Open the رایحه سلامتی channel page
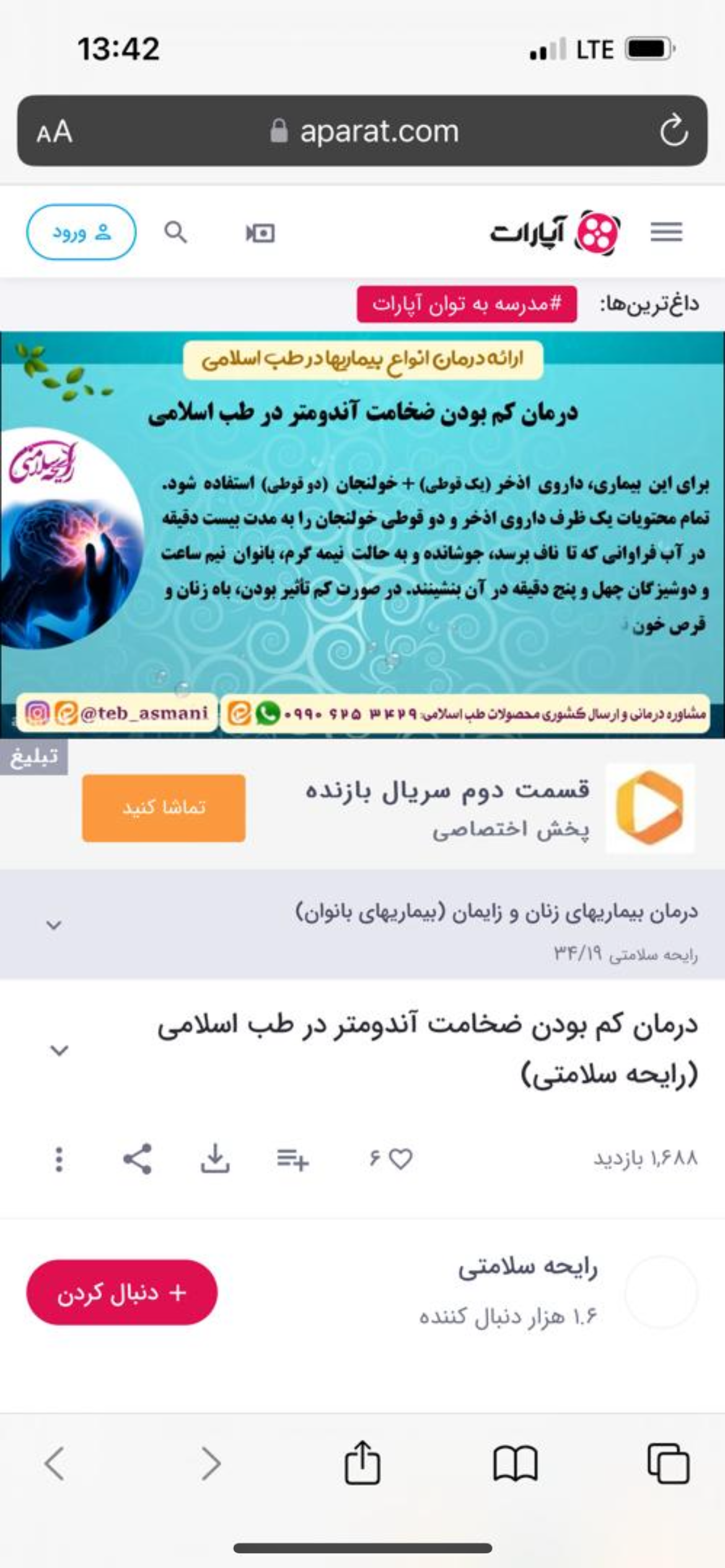The width and height of the screenshot is (725, 1568). tap(528, 1268)
